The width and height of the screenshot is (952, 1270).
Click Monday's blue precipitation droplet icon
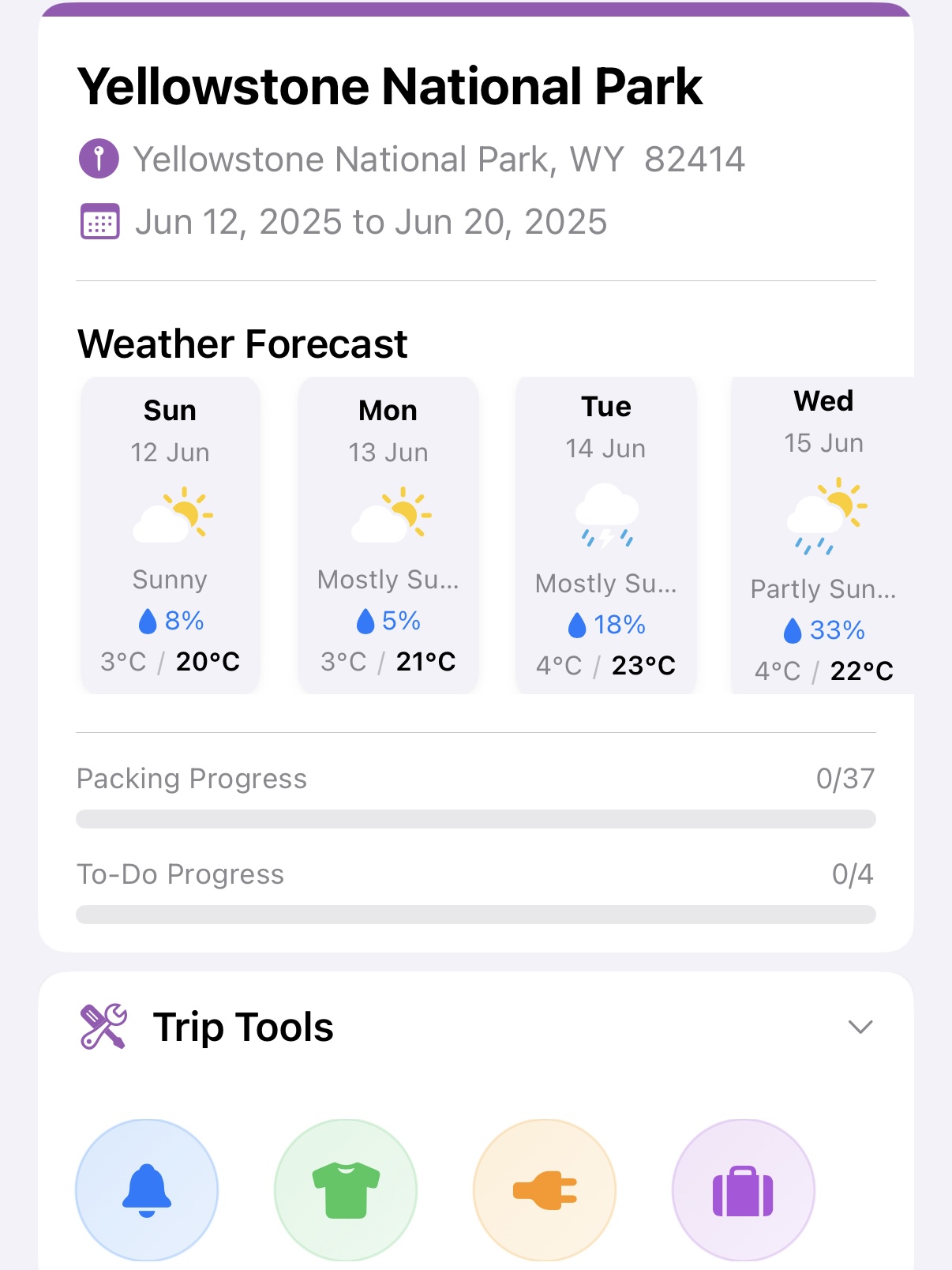click(x=365, y=621)
